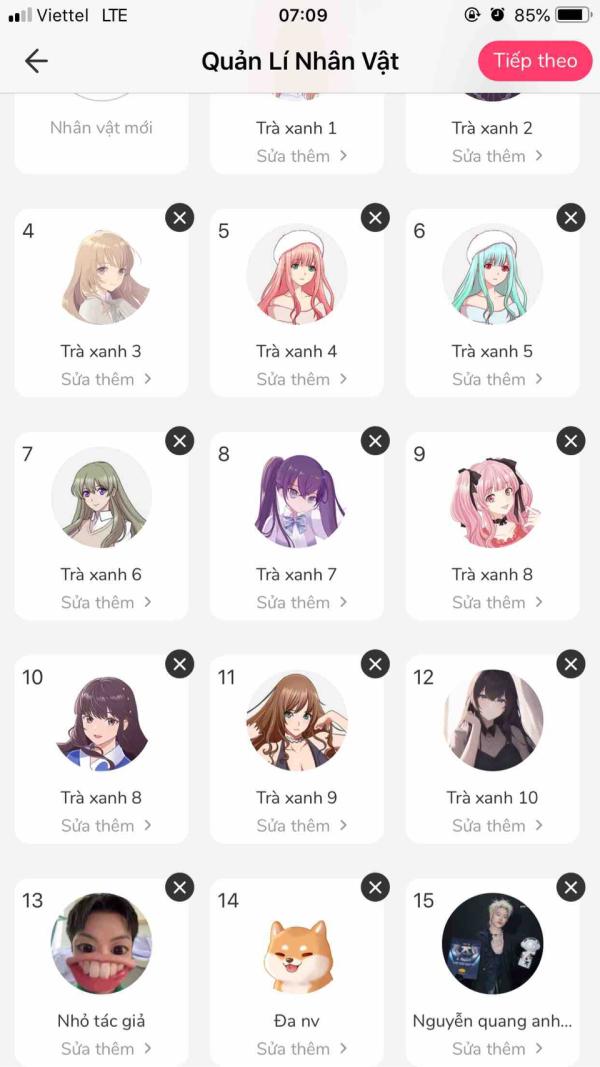The height and width of the screenshot is (1067, 600).
Task: Tap the Tiếp theo button
Action: click(x=535, y=61)
